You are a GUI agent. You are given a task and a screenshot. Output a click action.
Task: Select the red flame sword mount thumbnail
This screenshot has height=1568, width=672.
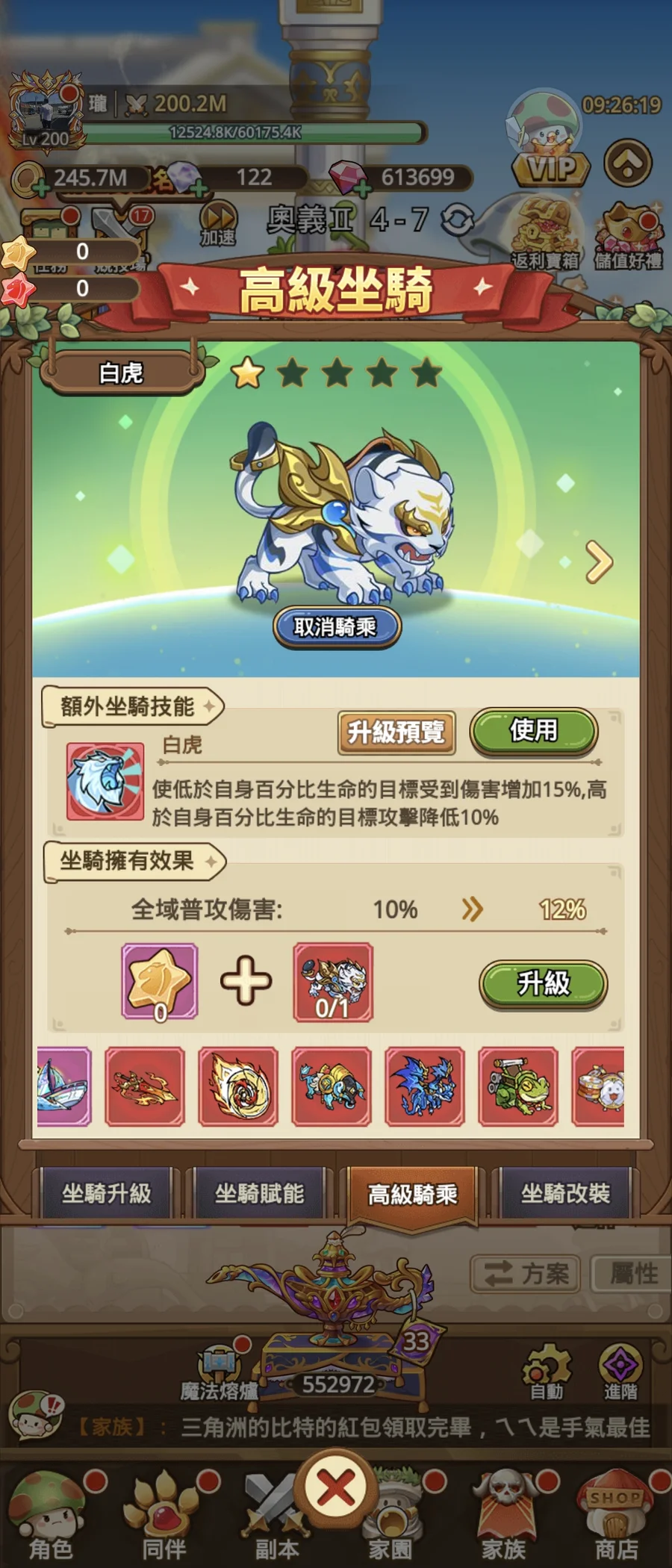point(145,1086)
